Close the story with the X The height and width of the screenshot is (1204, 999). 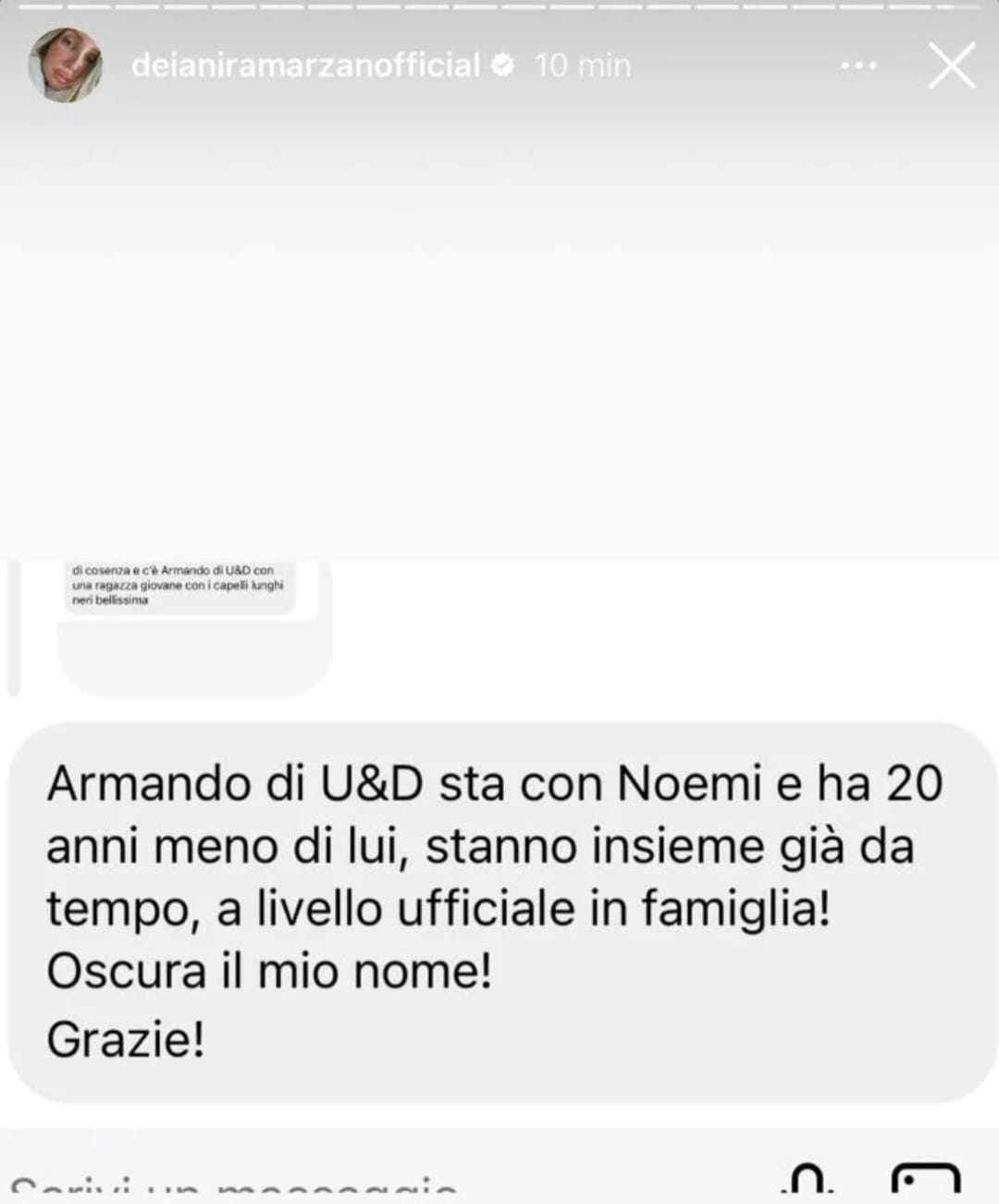point(952,67)
